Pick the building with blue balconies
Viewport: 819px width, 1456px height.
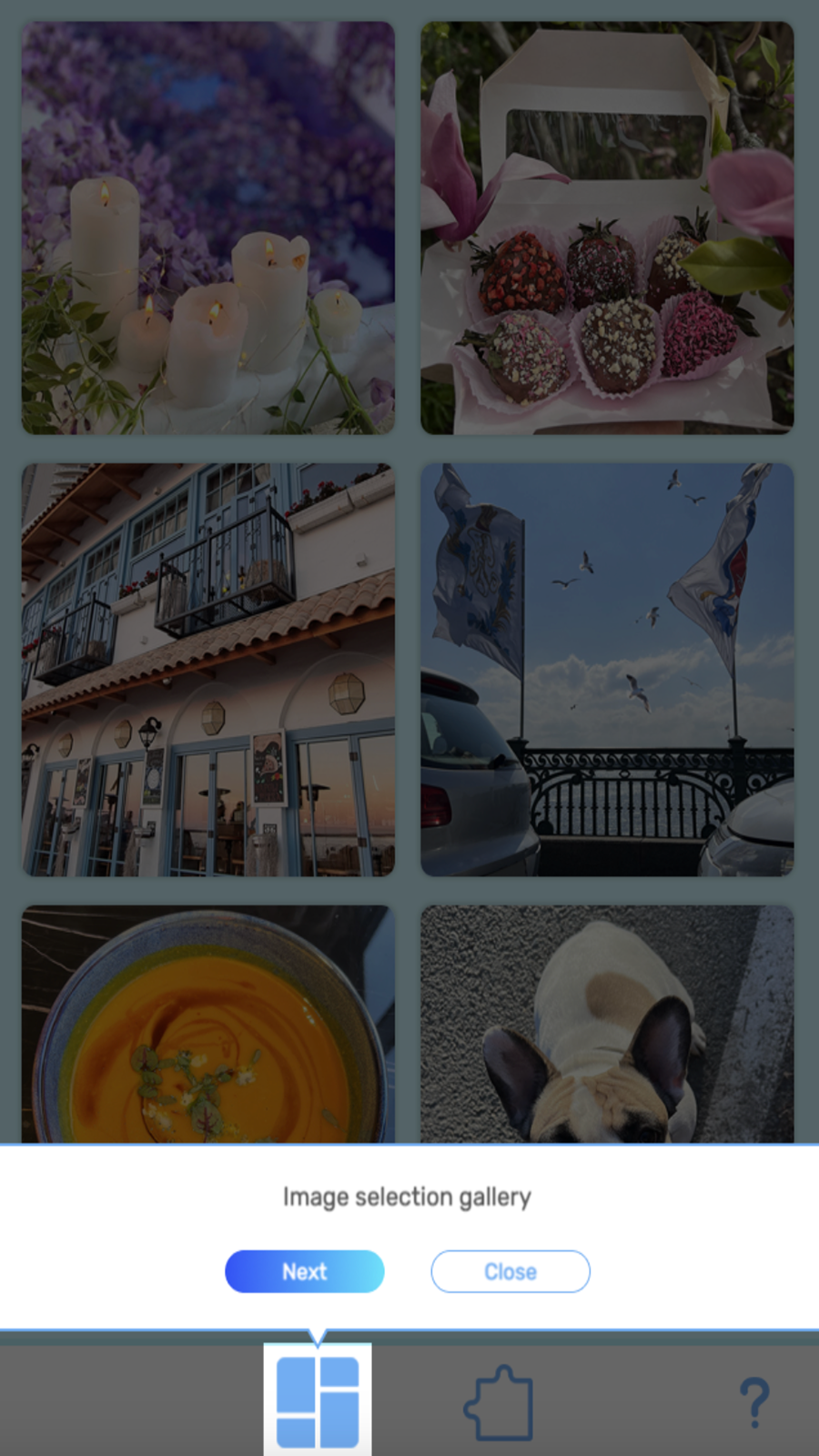[x=208, y=670]
